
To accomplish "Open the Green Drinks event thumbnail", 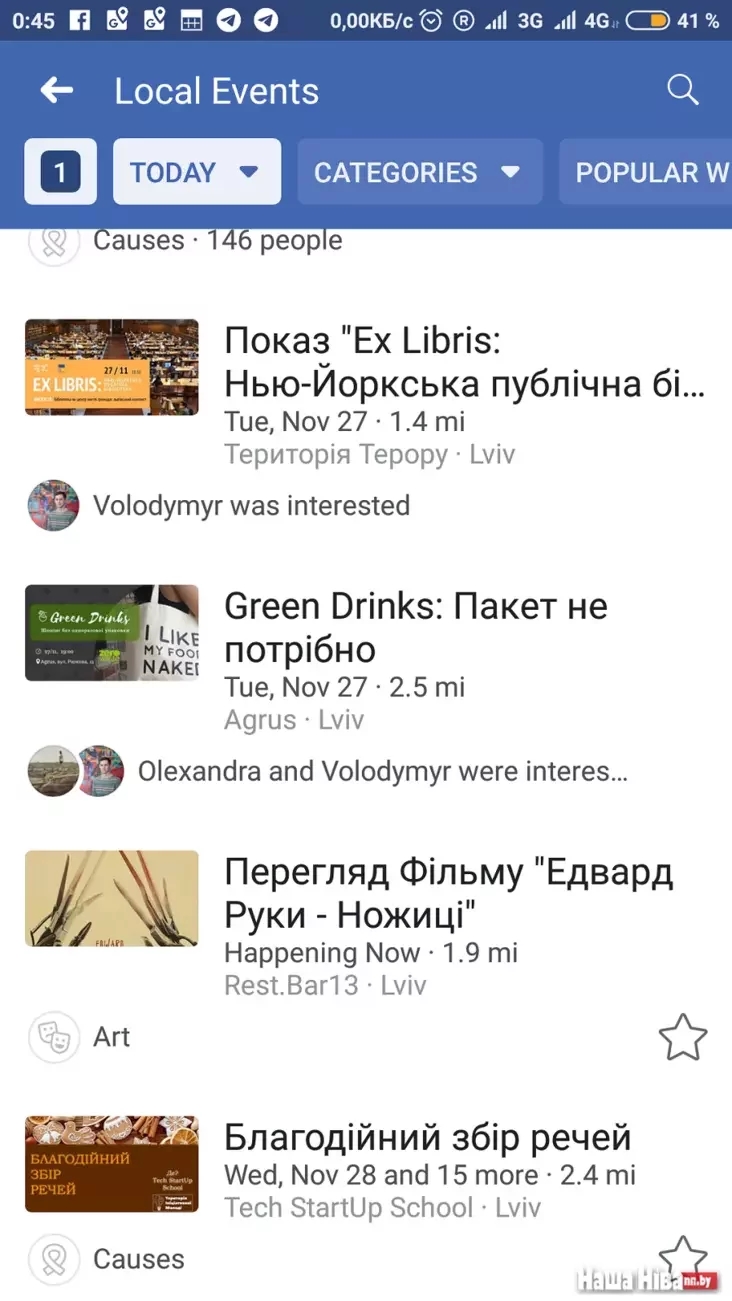I will [x=112, y=633].
